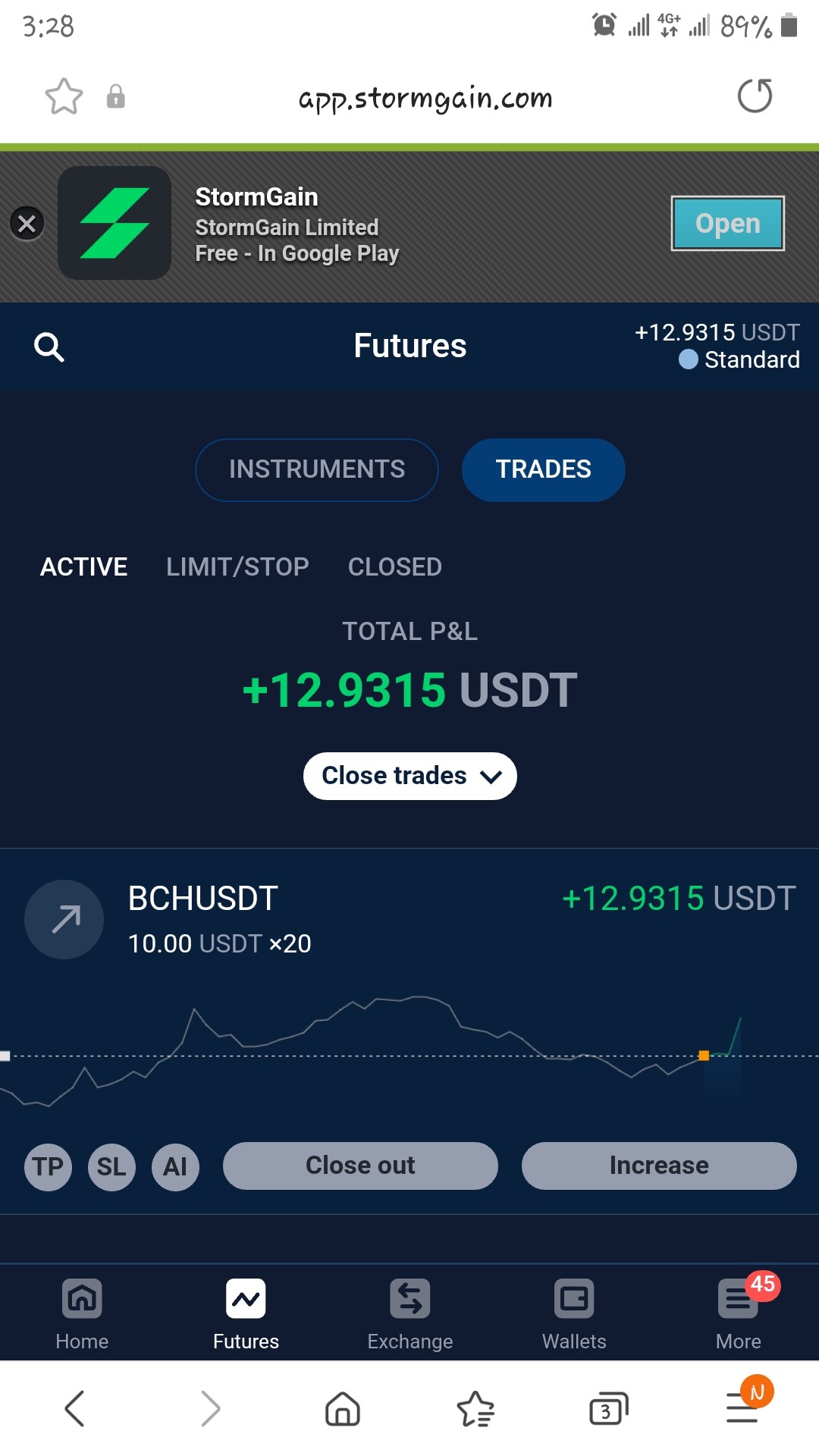Expand the Close trades dropdown
819x1456 pixels.
410,776
